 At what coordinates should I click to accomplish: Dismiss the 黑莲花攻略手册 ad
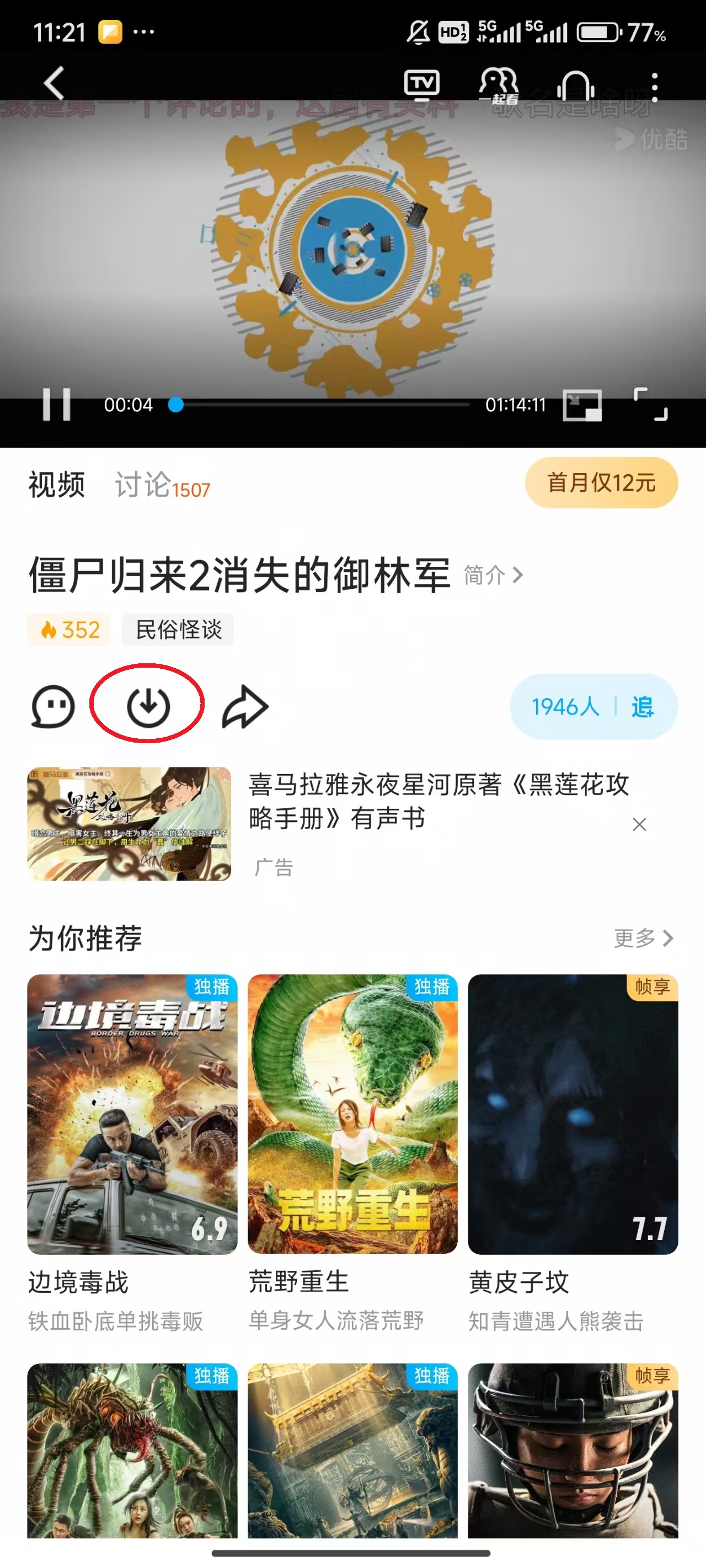tap(639, 825)
